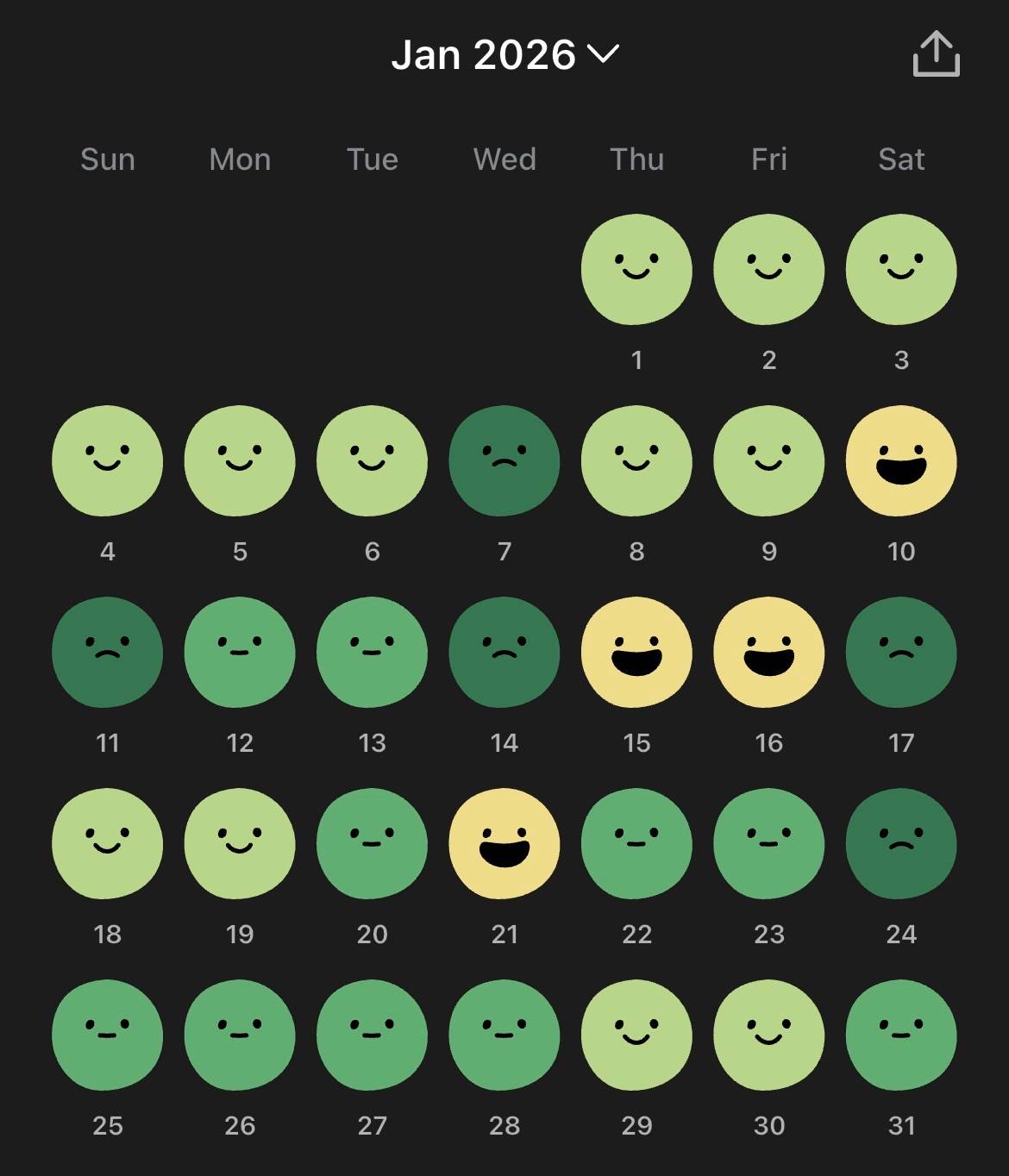Select January 19's smiling face
Image resolution: width=1009 pixels, height=1176 pixels.
[x=240, y=844]
